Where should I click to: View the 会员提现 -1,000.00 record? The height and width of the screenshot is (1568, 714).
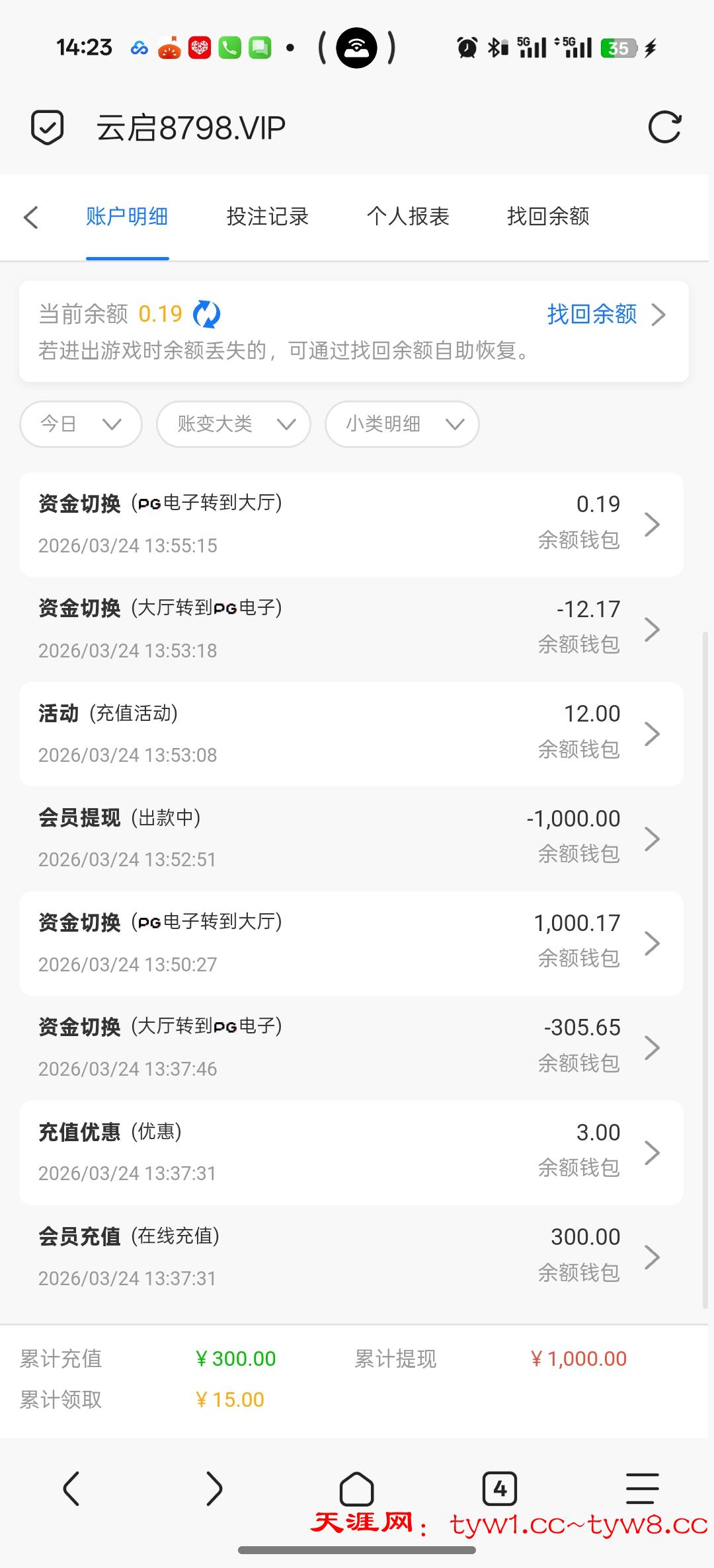tap(351, 839)
